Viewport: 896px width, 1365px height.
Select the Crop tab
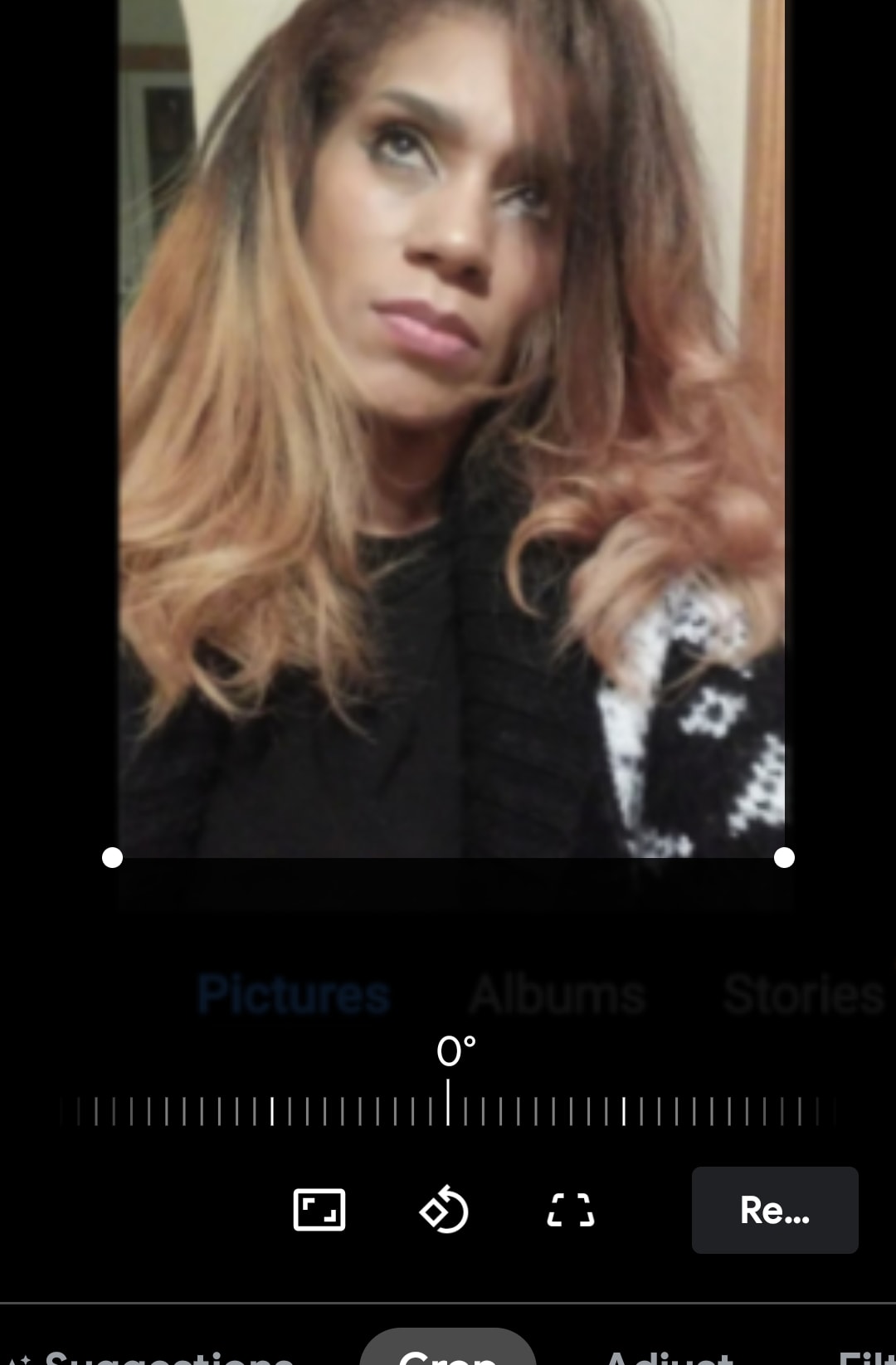[448, 1353]
